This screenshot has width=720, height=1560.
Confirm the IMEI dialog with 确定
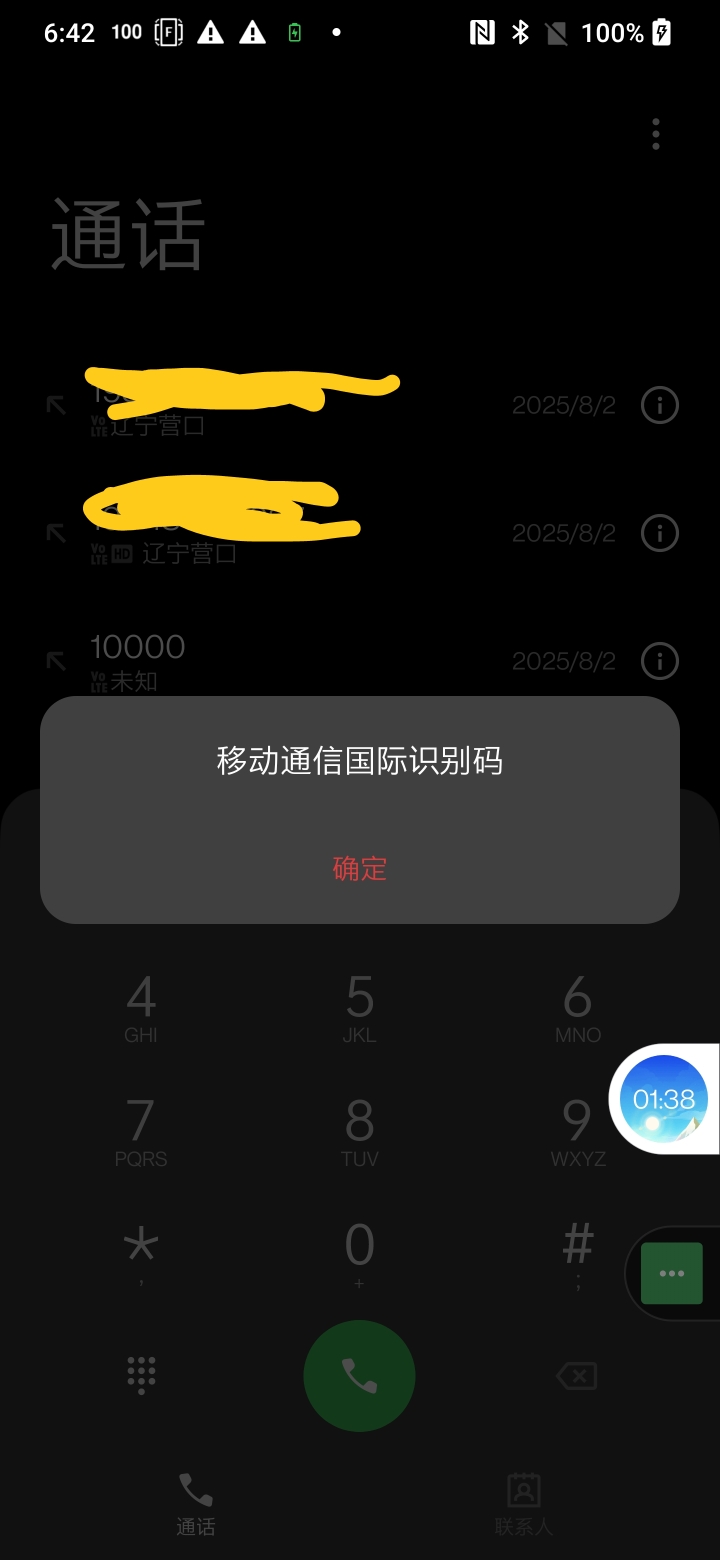coord(359,868)
